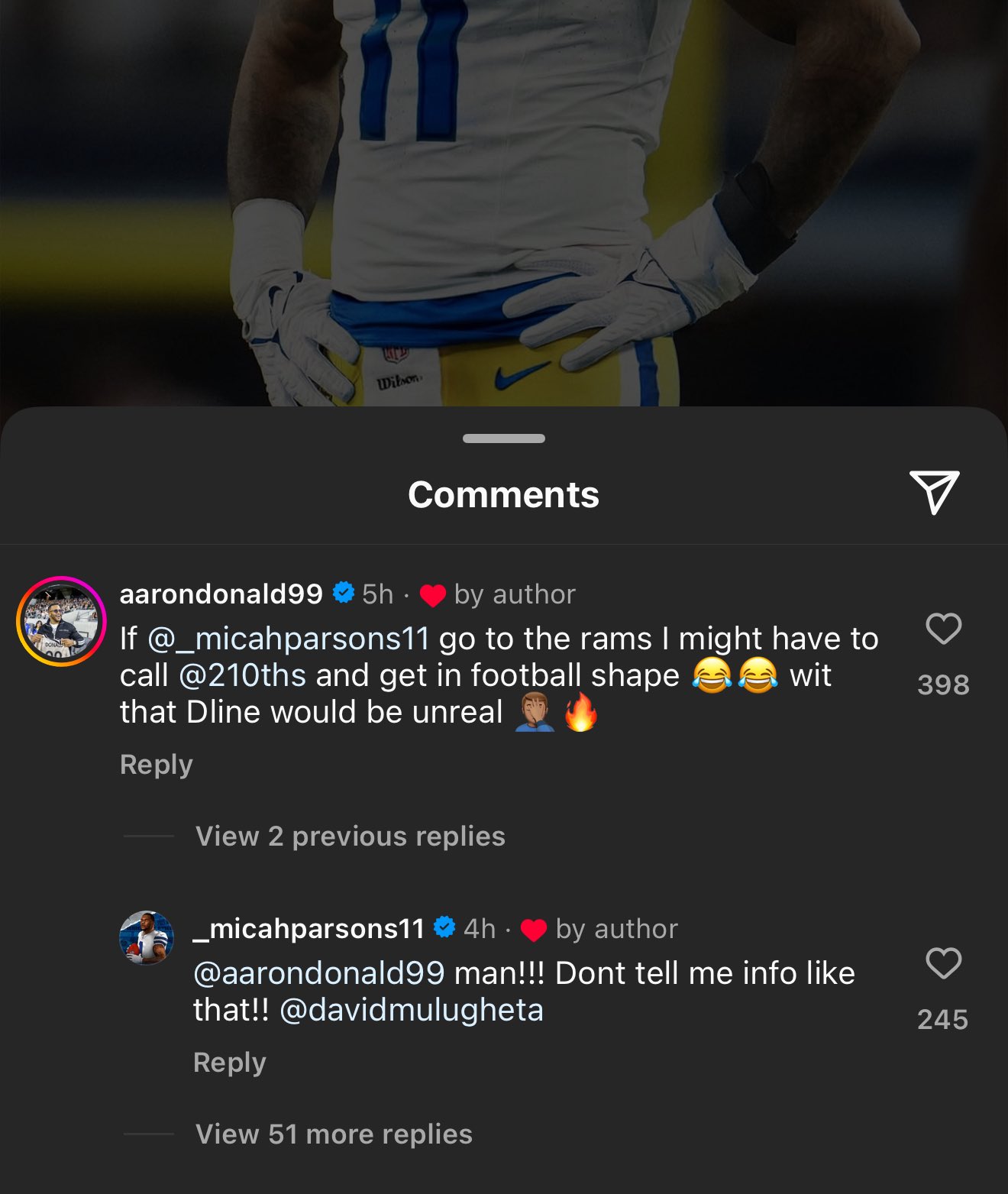
Task: Open the @davidmulugheta mention
Action: (412, 1010)
